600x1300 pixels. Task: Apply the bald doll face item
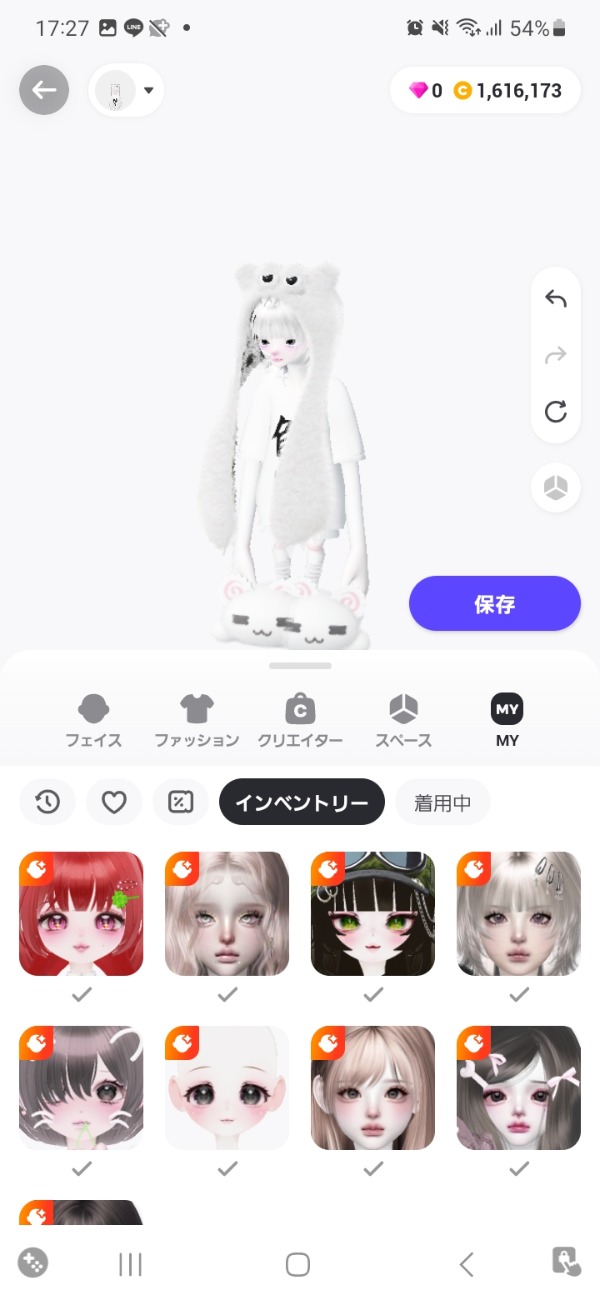tap(227, 1088)
